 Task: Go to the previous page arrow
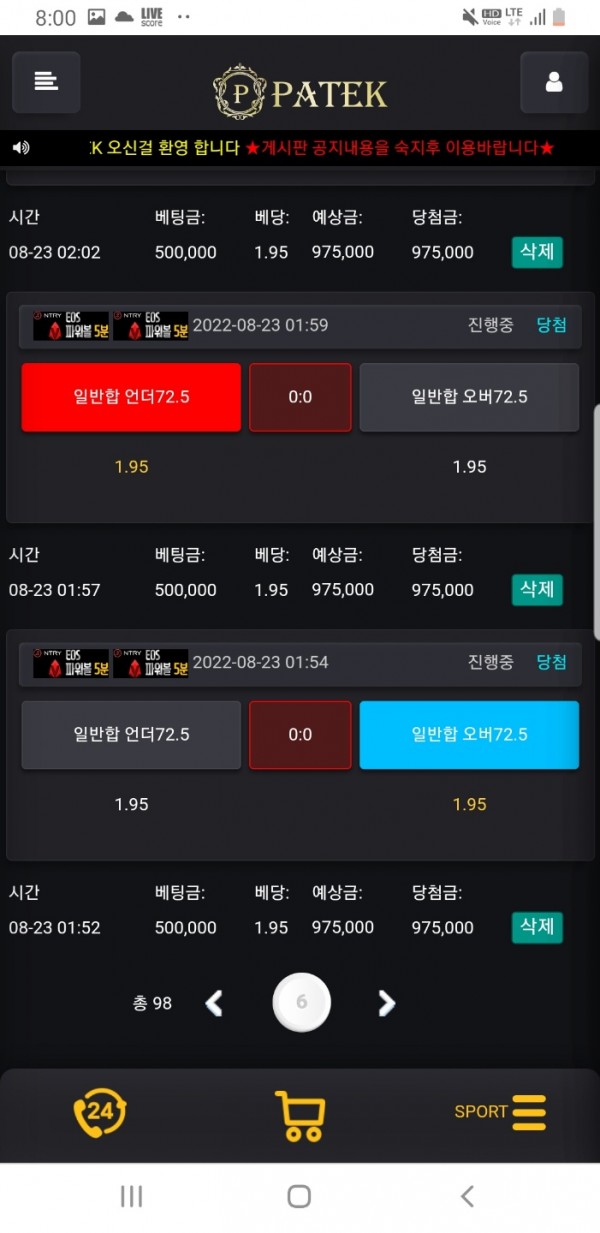click(214, 1003)
